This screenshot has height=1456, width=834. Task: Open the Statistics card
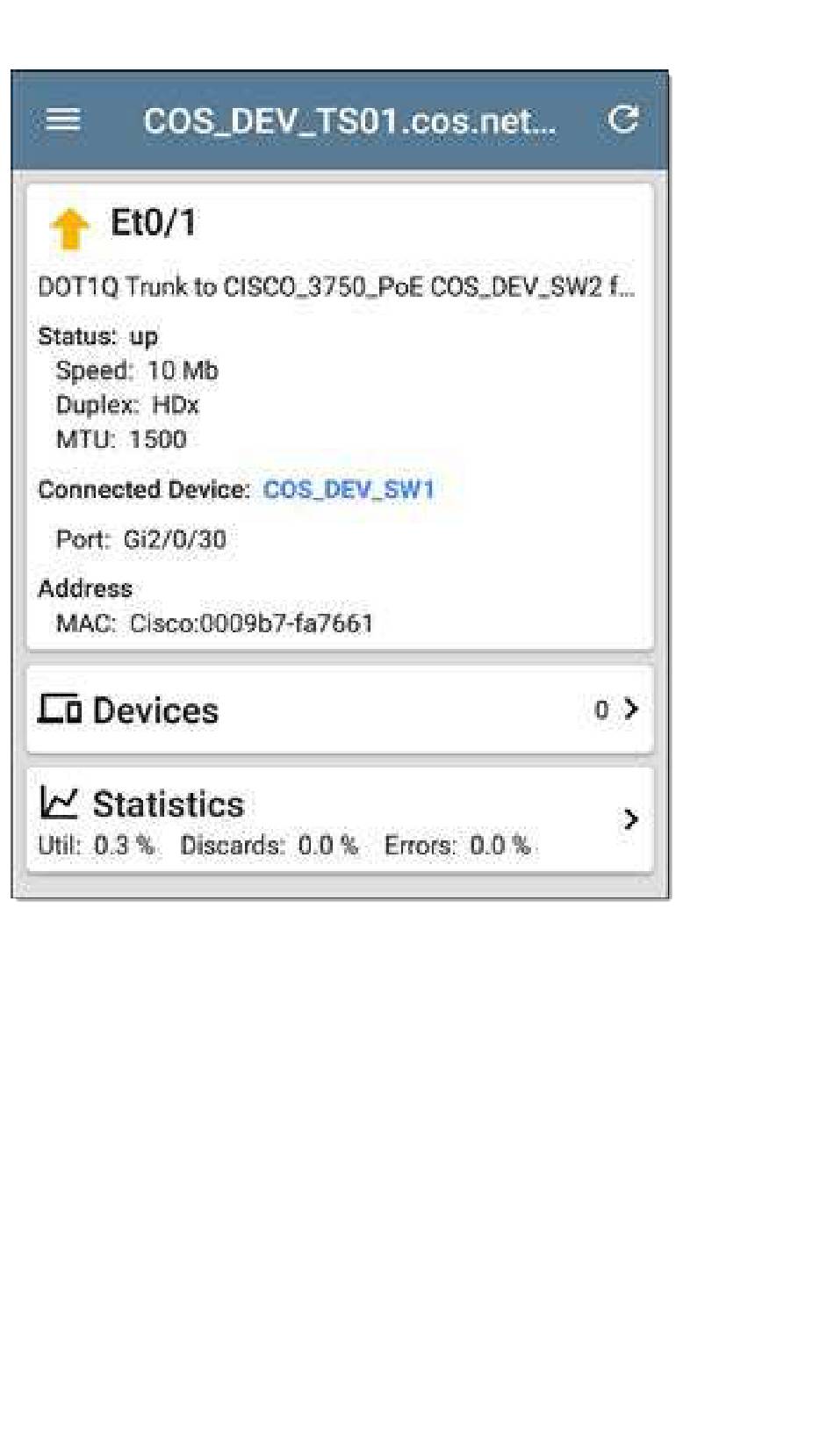pyautogui.click(x=340, y=820)
